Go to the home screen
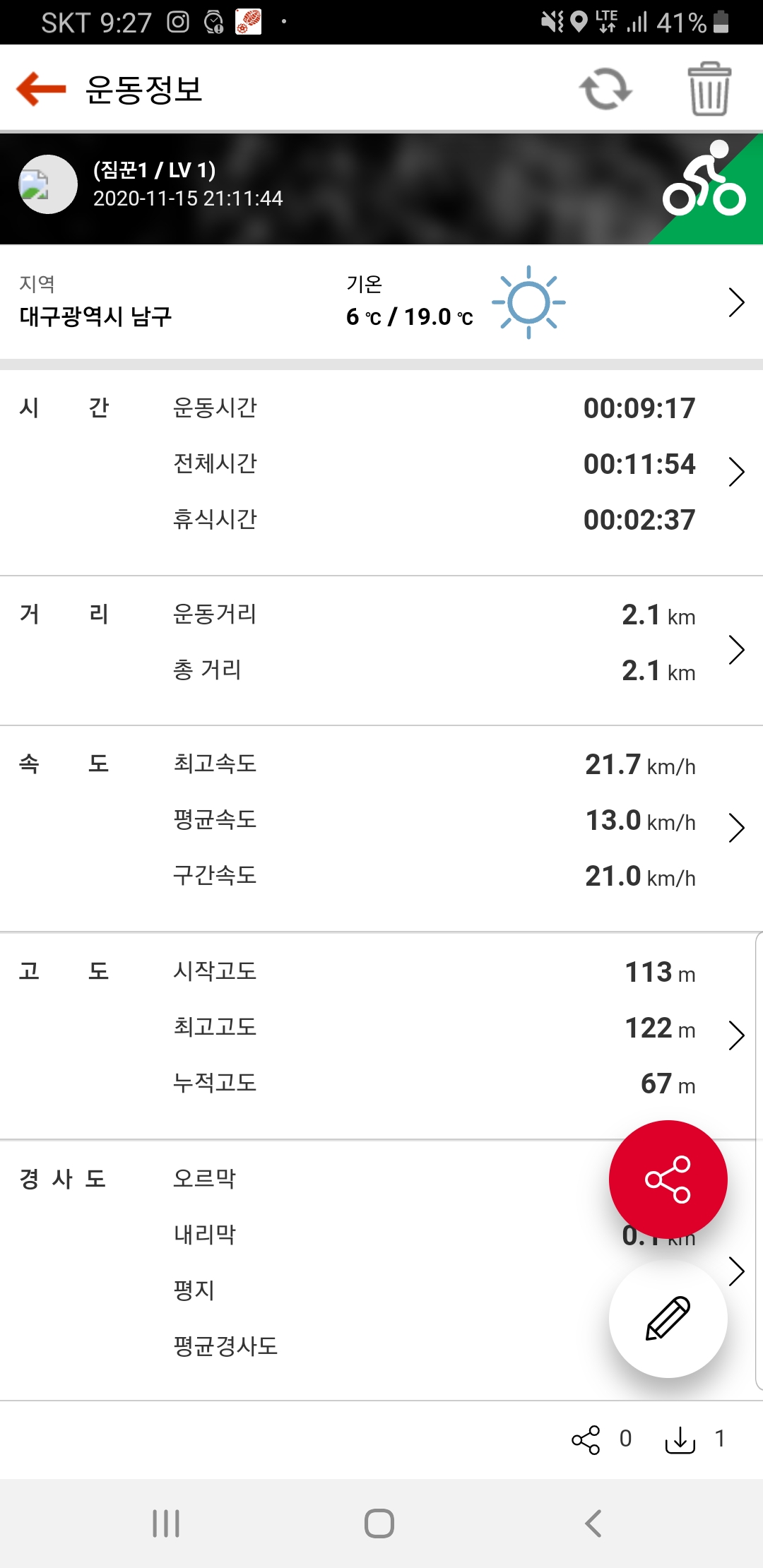This screenshot has width=763, height=1568. (x=379, y=1524)
